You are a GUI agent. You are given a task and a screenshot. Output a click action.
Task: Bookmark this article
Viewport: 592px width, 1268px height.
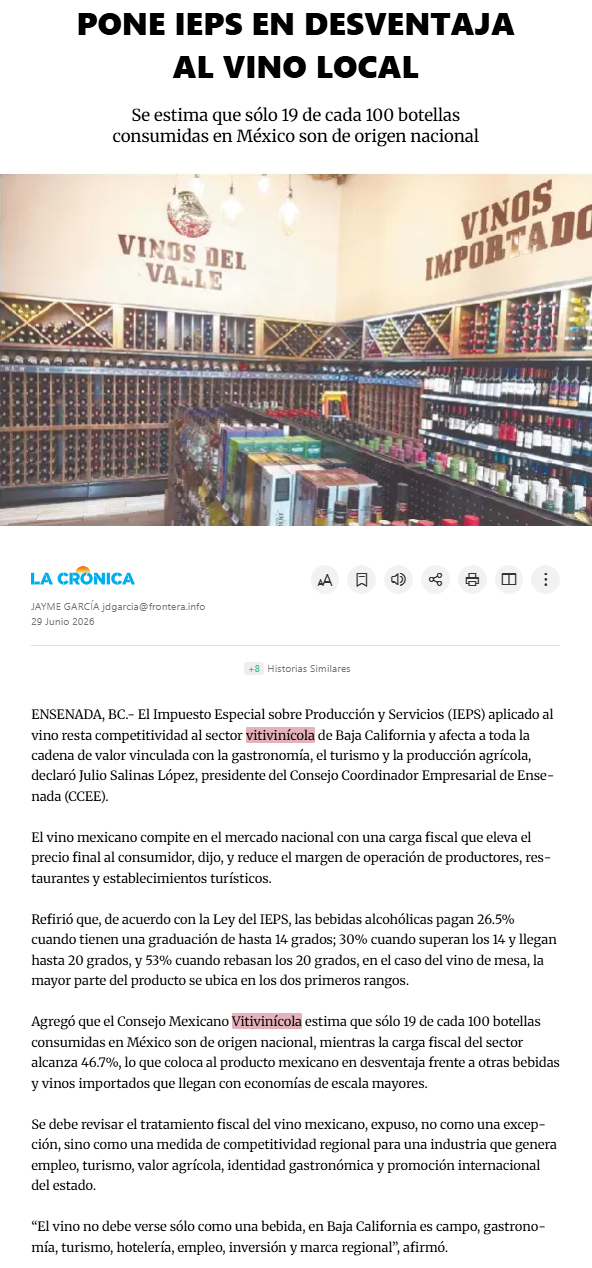(362, 579)
